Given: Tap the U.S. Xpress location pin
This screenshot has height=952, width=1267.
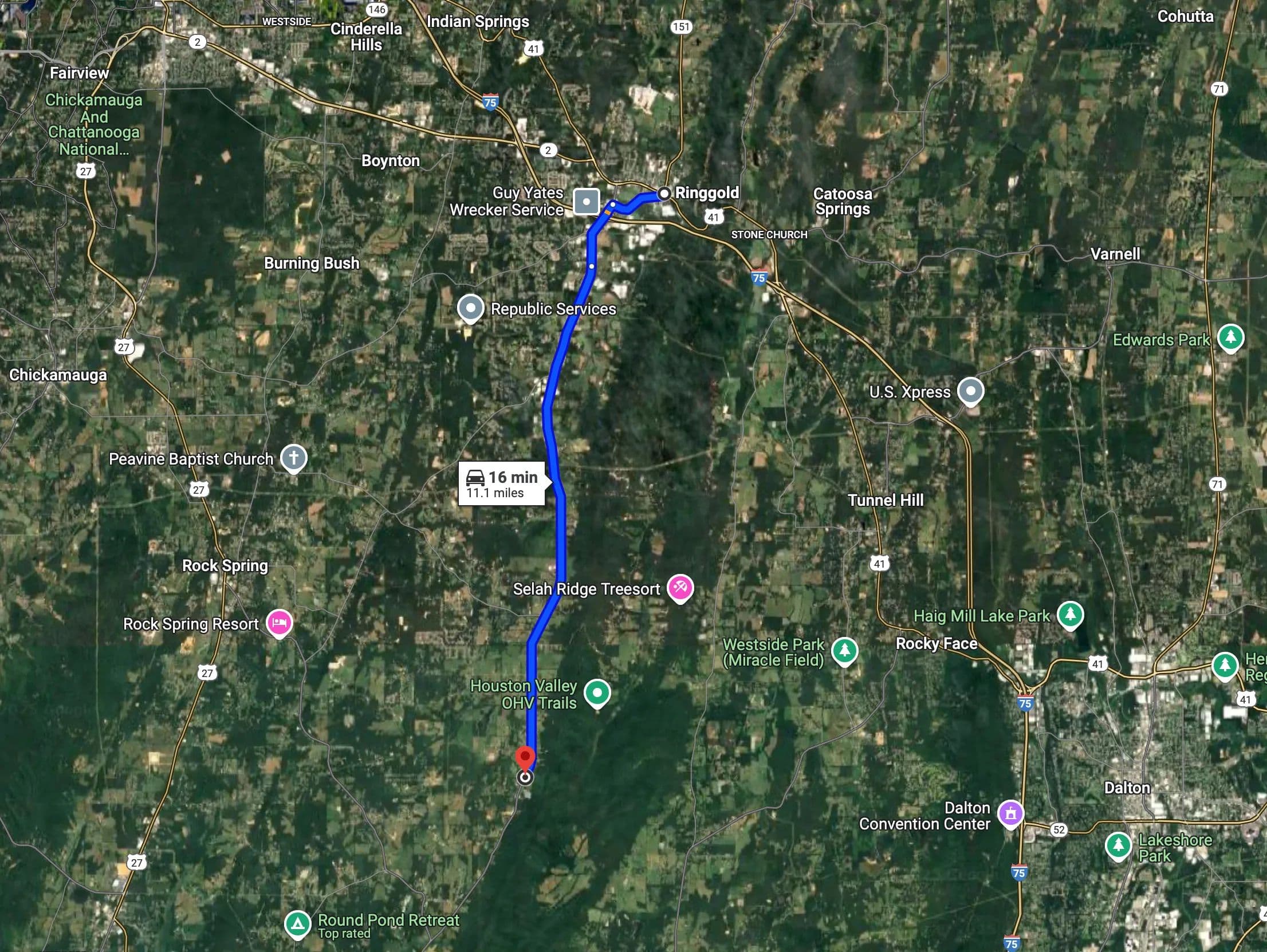Looking at the screenshot, I should pyautogui.click(x=970, y=391).
